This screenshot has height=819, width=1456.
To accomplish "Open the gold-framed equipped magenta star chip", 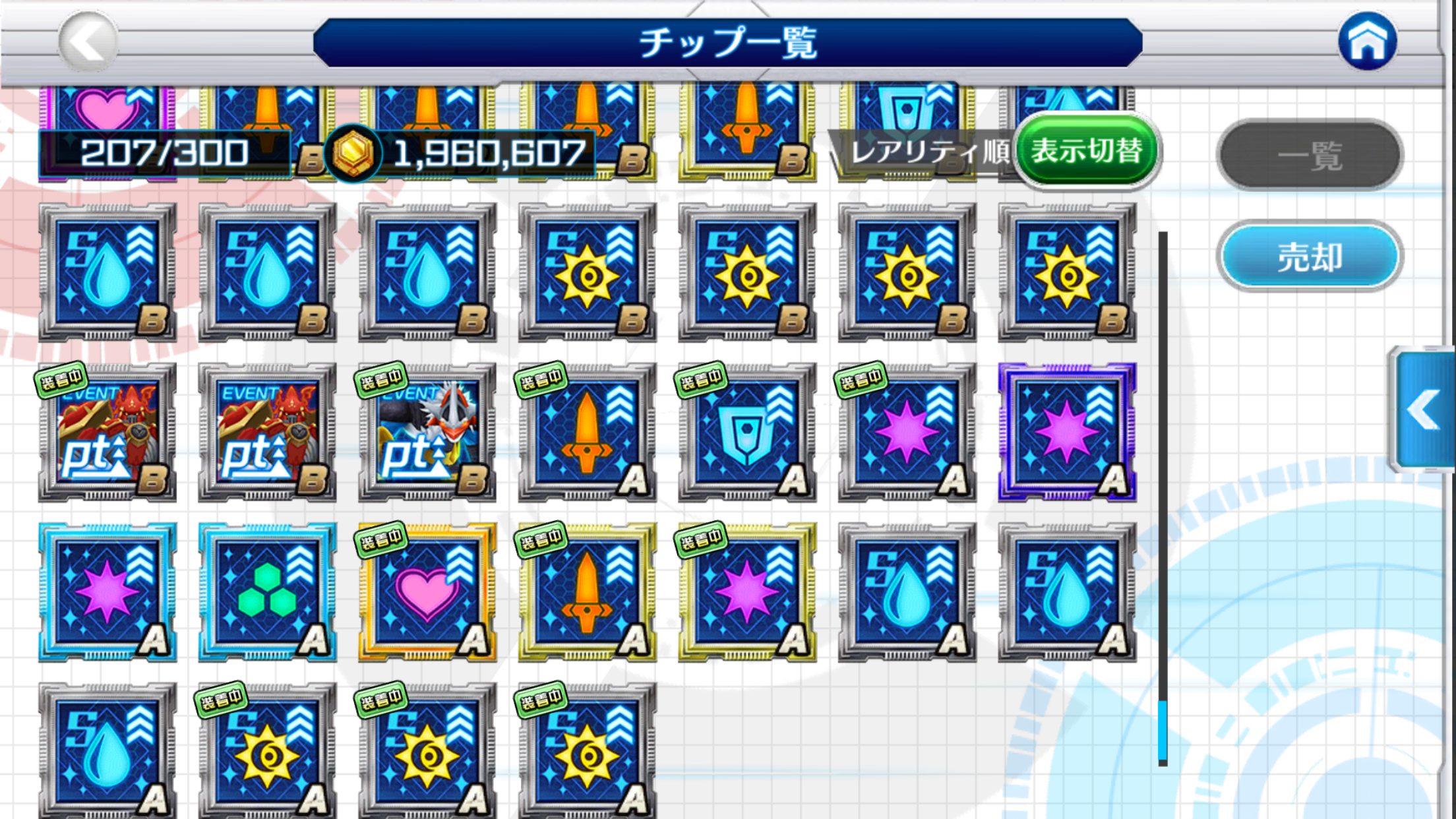I will (746, 592).
